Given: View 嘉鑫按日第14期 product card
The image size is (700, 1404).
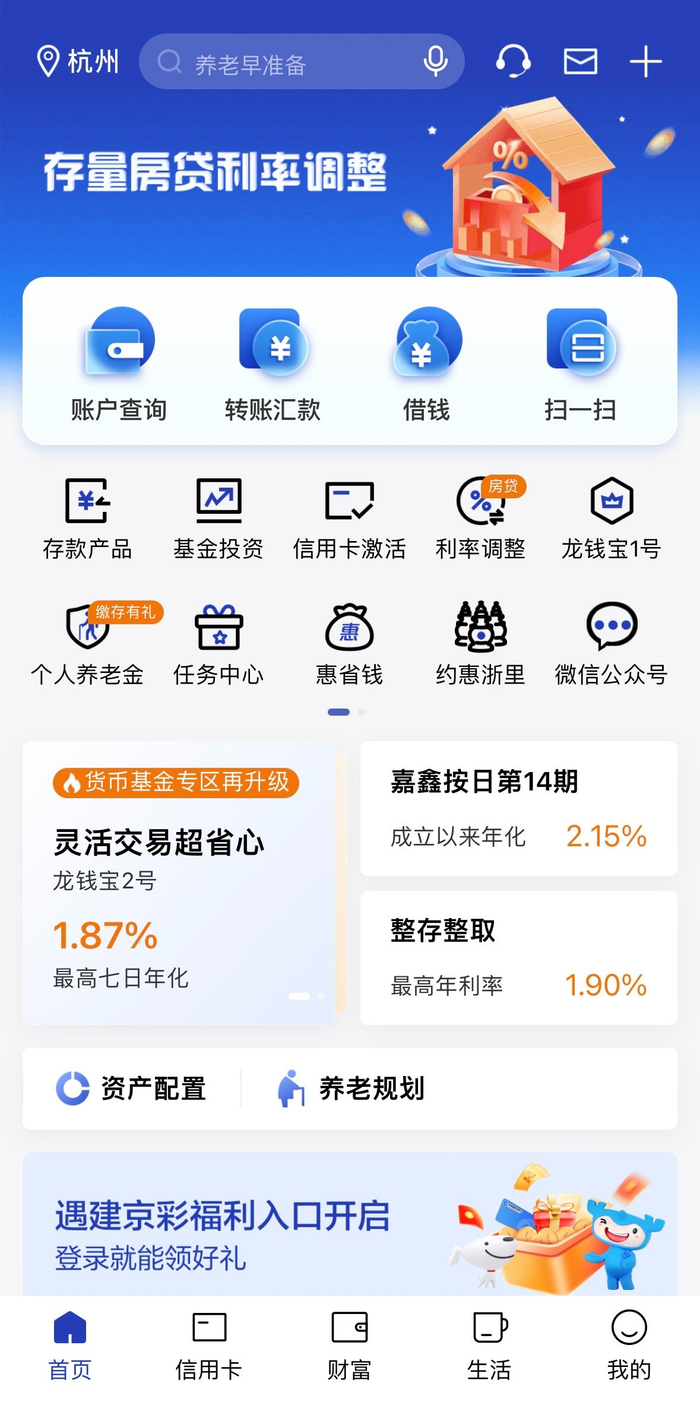Looking at the screenshot, I should [518, 808].
